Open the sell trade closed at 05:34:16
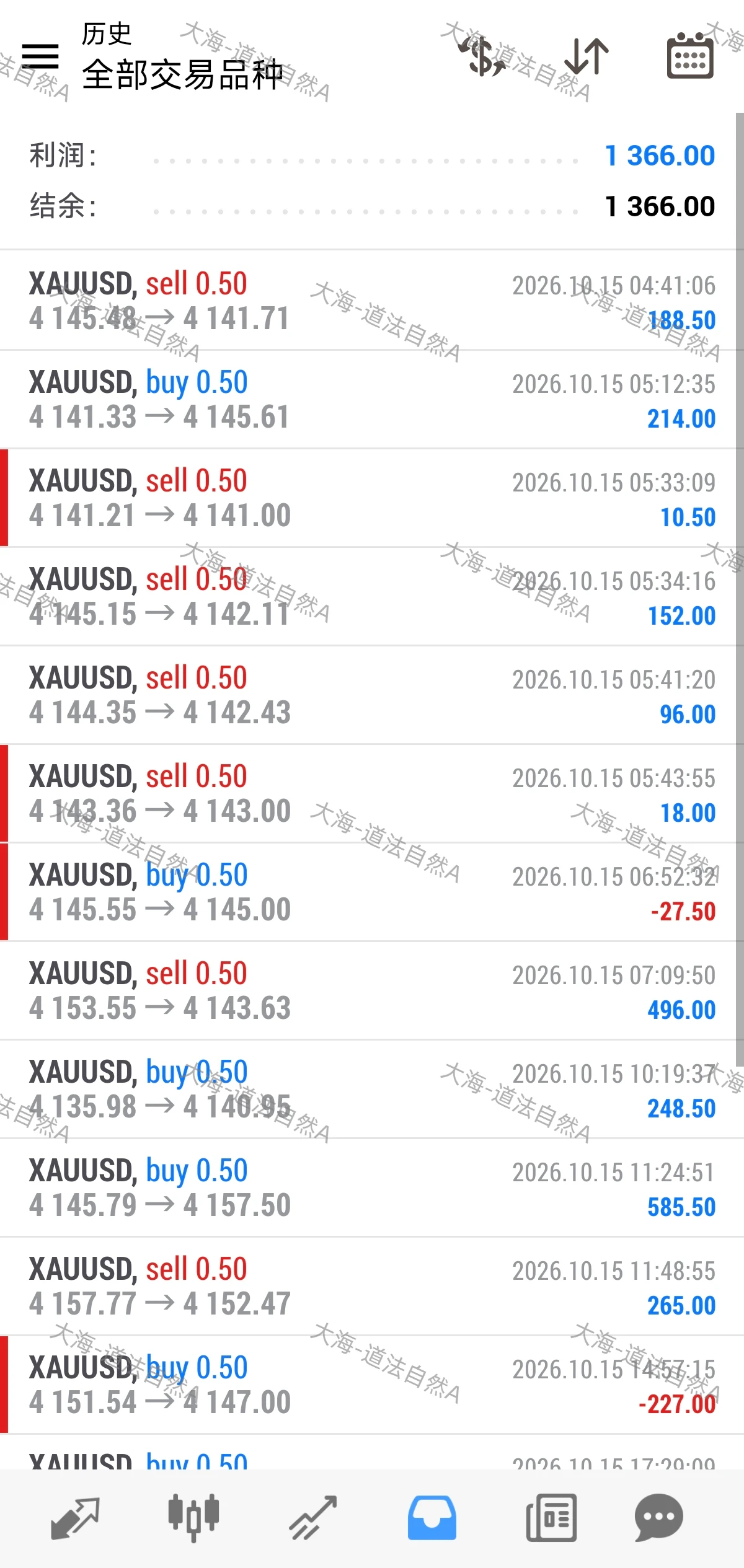This screenshot has width=744, height=1568. 372,596
